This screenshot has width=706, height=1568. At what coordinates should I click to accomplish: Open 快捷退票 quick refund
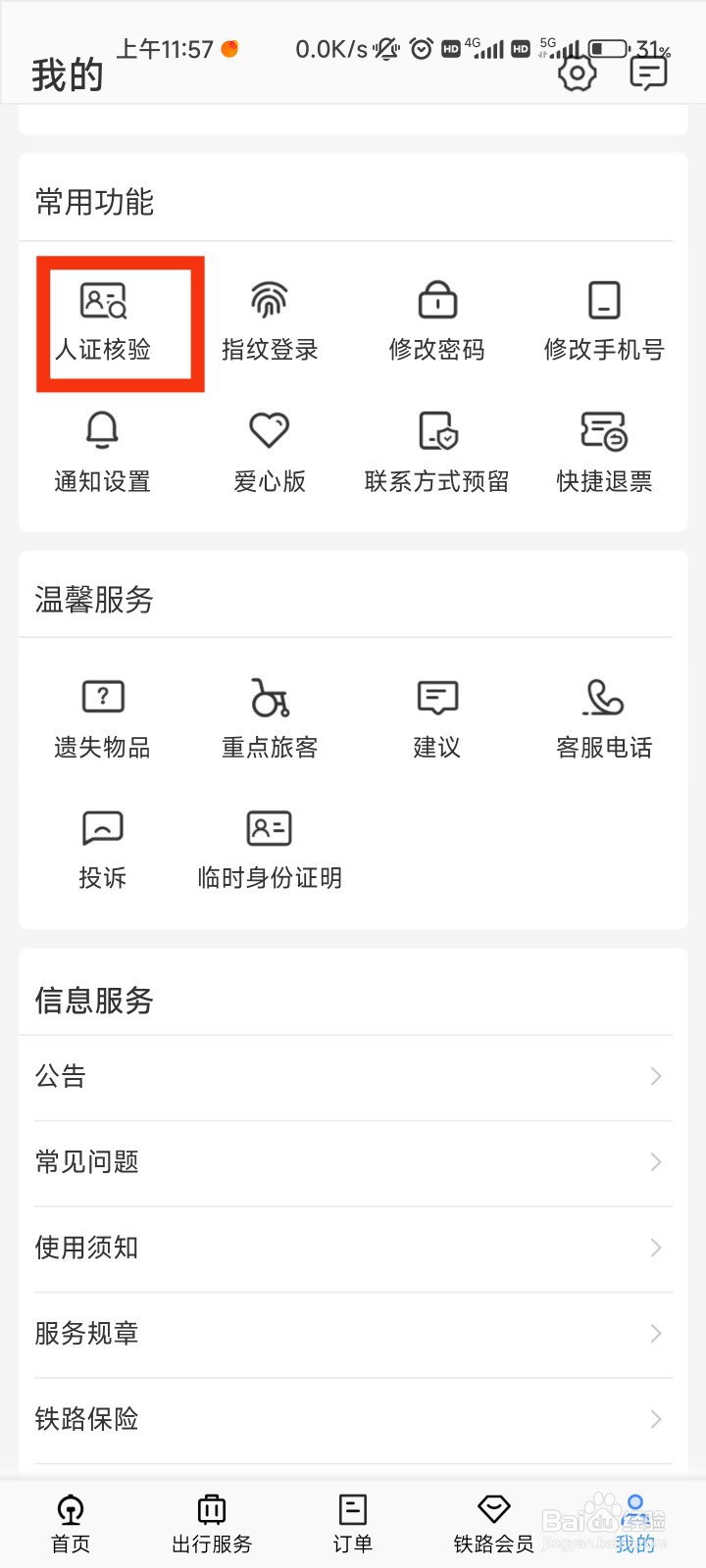coord(604,453)
